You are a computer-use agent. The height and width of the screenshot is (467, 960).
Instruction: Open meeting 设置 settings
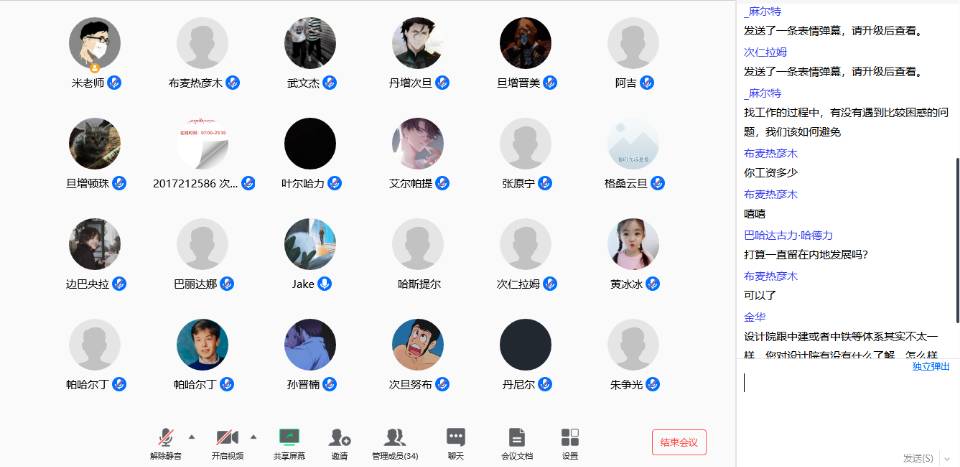click(570, 441)
